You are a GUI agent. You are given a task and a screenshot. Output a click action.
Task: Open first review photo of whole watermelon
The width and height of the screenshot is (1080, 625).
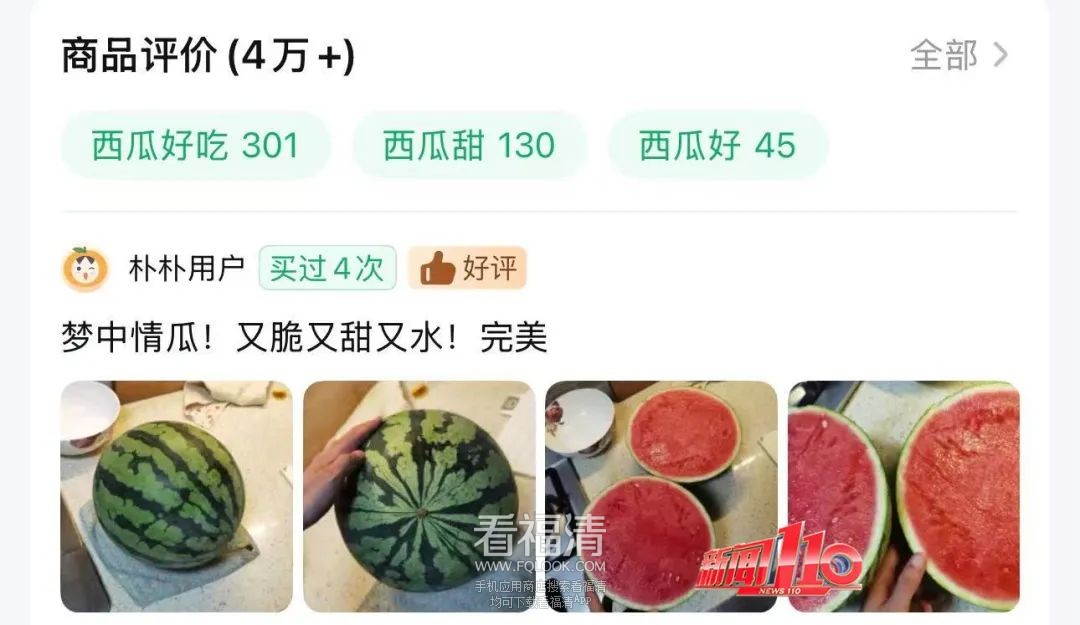coord(176,496)
